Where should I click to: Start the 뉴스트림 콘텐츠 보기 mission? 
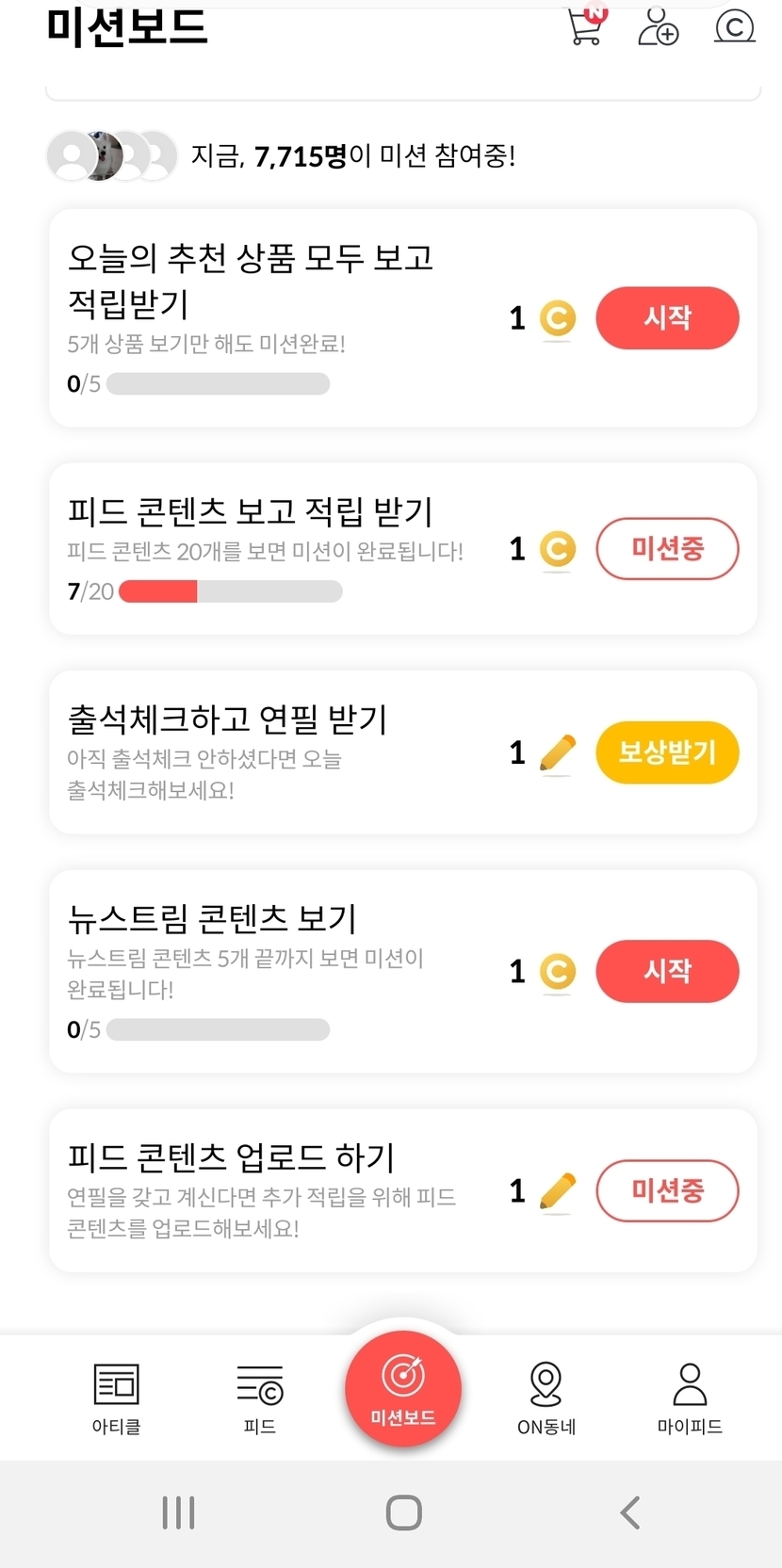click(667, 971)
